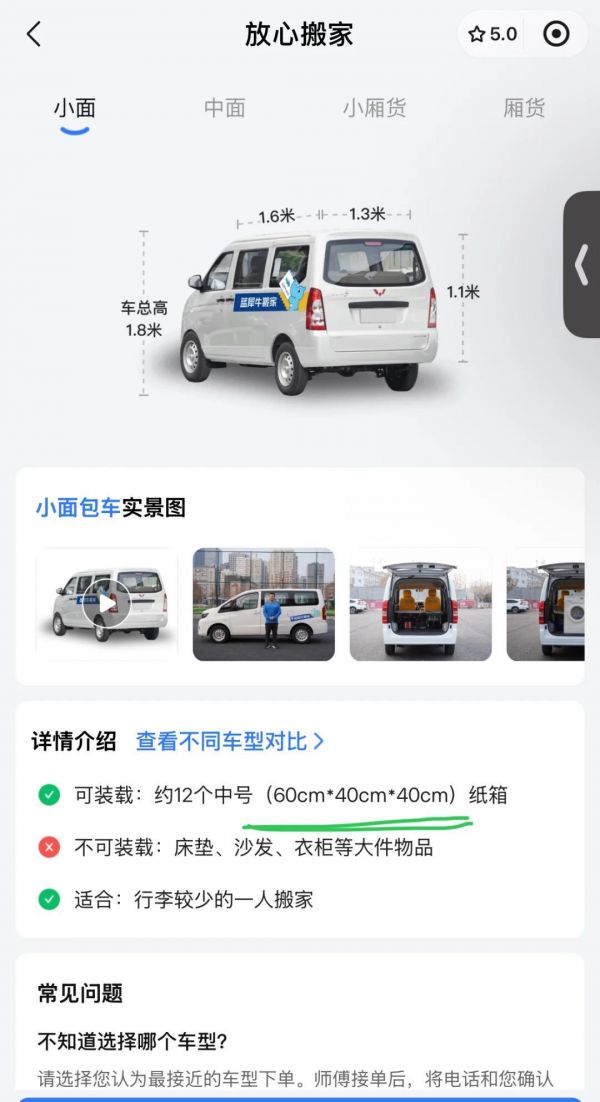The width and height of the screenshot is (600, 1102).
Task: Switch to the 中面 vehicle tab
Action: coord(224,108)
